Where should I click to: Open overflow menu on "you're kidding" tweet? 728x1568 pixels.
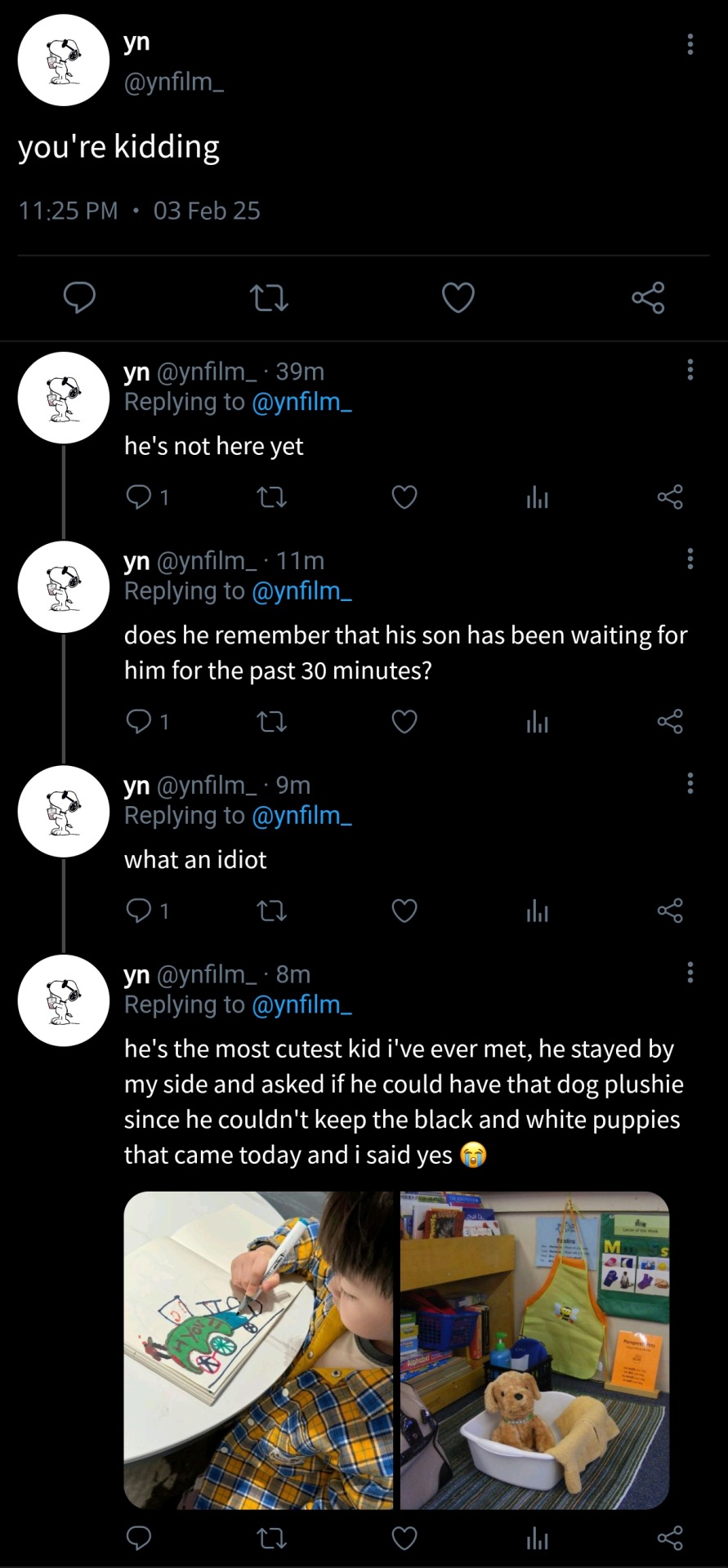coord(690,44)
